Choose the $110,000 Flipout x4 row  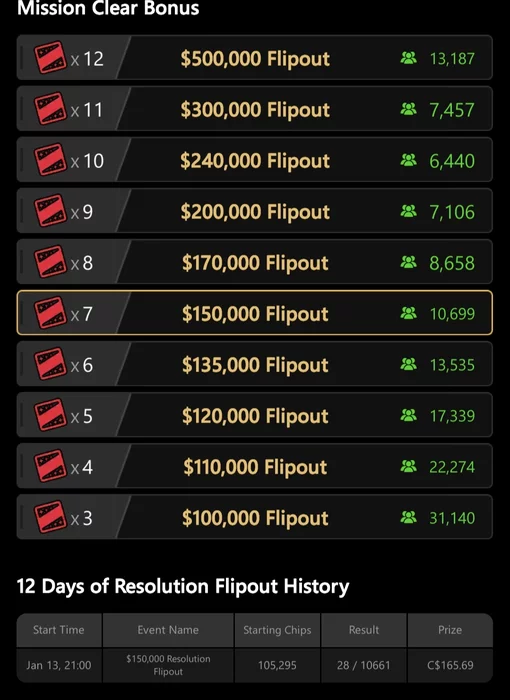pyautogui.click(x=255, y=466)
